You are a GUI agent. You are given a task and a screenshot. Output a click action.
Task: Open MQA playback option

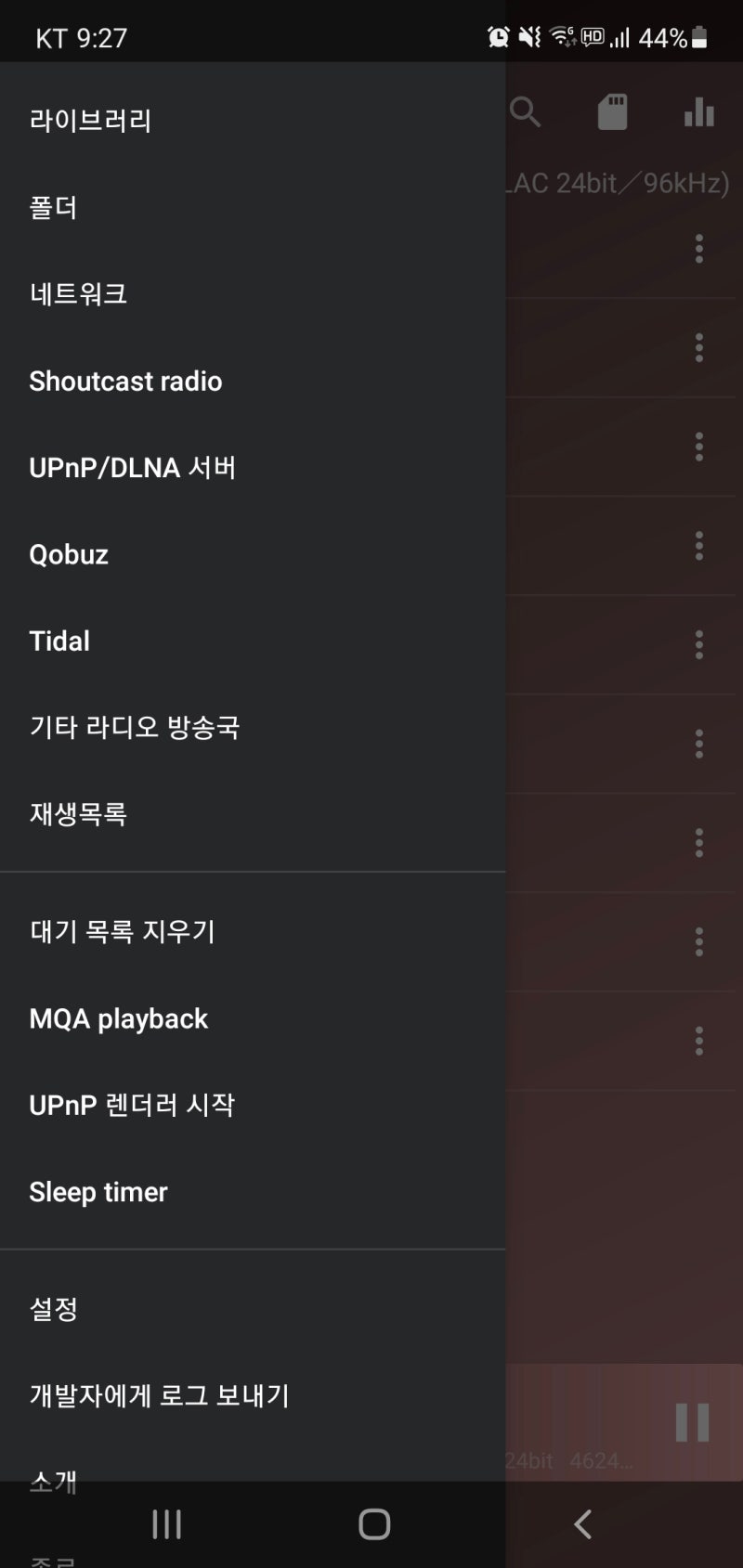pyautogui.click(x=253, y=1018)
